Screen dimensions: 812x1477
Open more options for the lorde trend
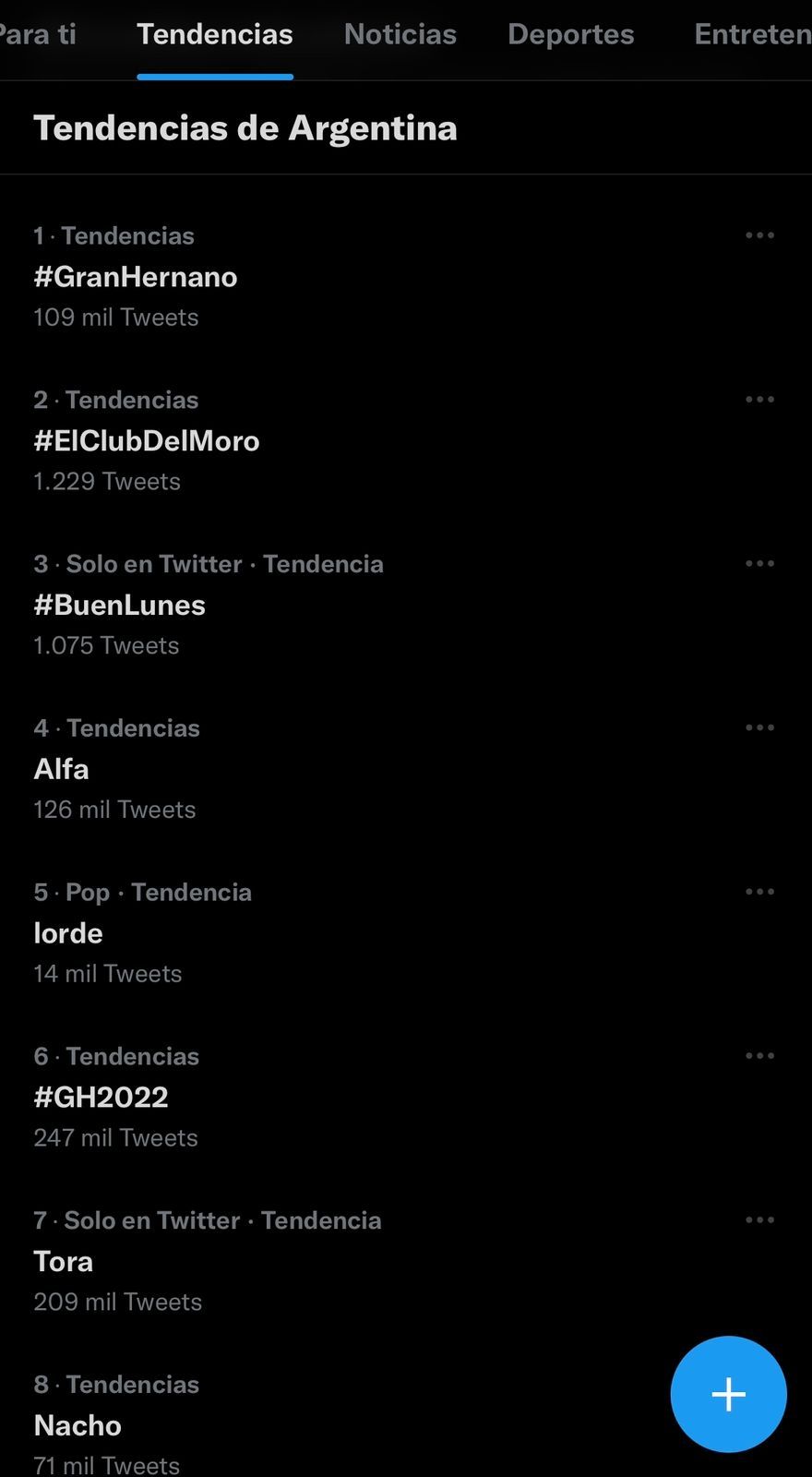coord(759,891)
